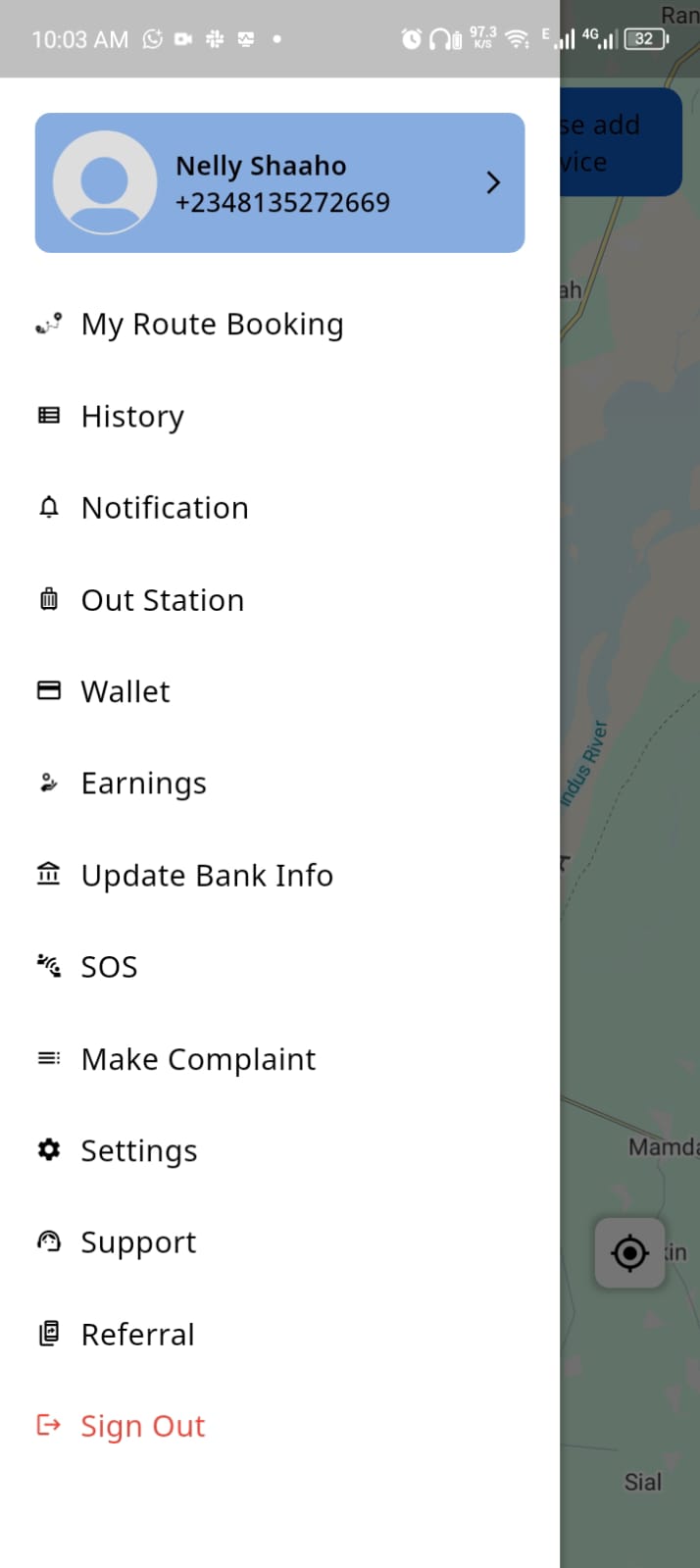Open the Wallet
This screenshot has width=700, height=1568.
(x=125, y=691)
